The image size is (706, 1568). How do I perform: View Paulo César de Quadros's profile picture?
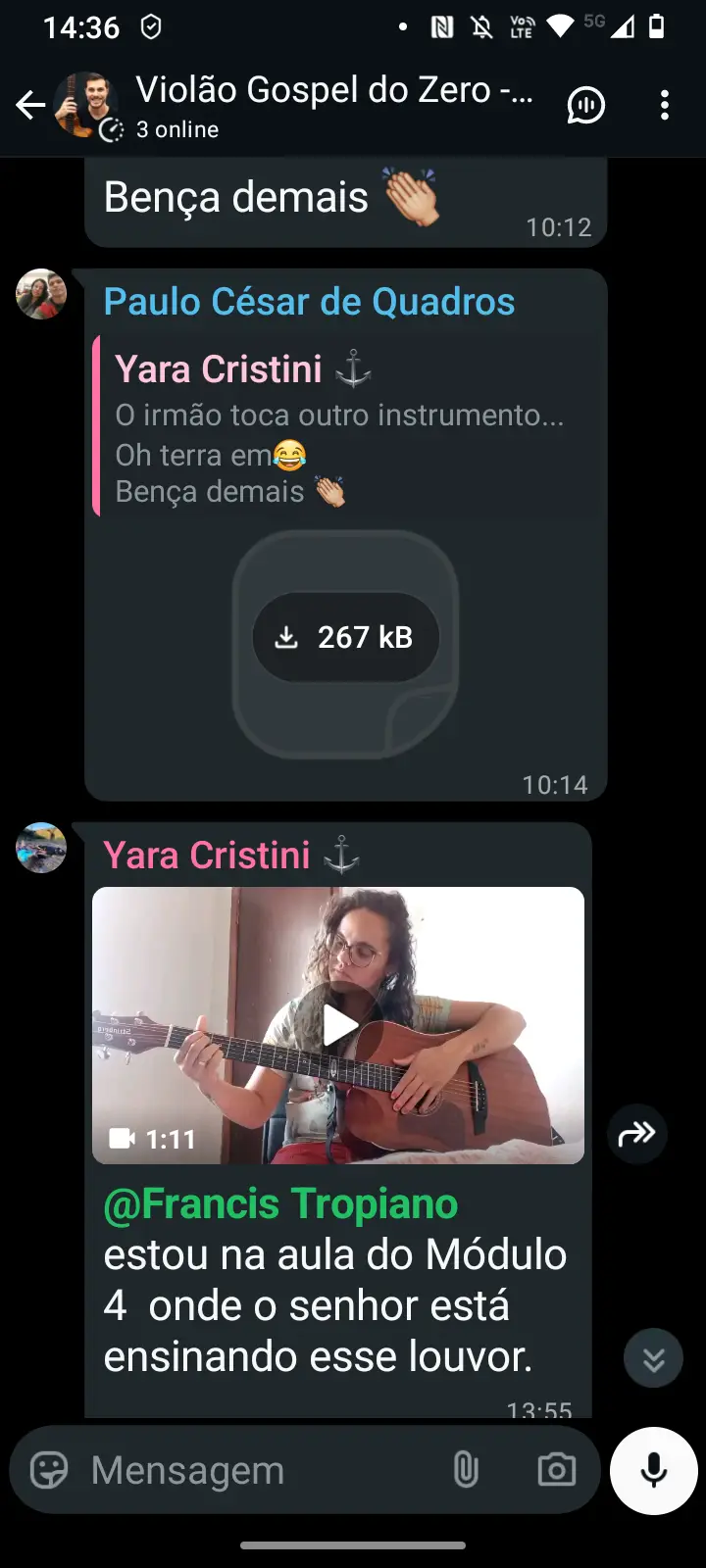pyautogui.click(x=41, y=294)
